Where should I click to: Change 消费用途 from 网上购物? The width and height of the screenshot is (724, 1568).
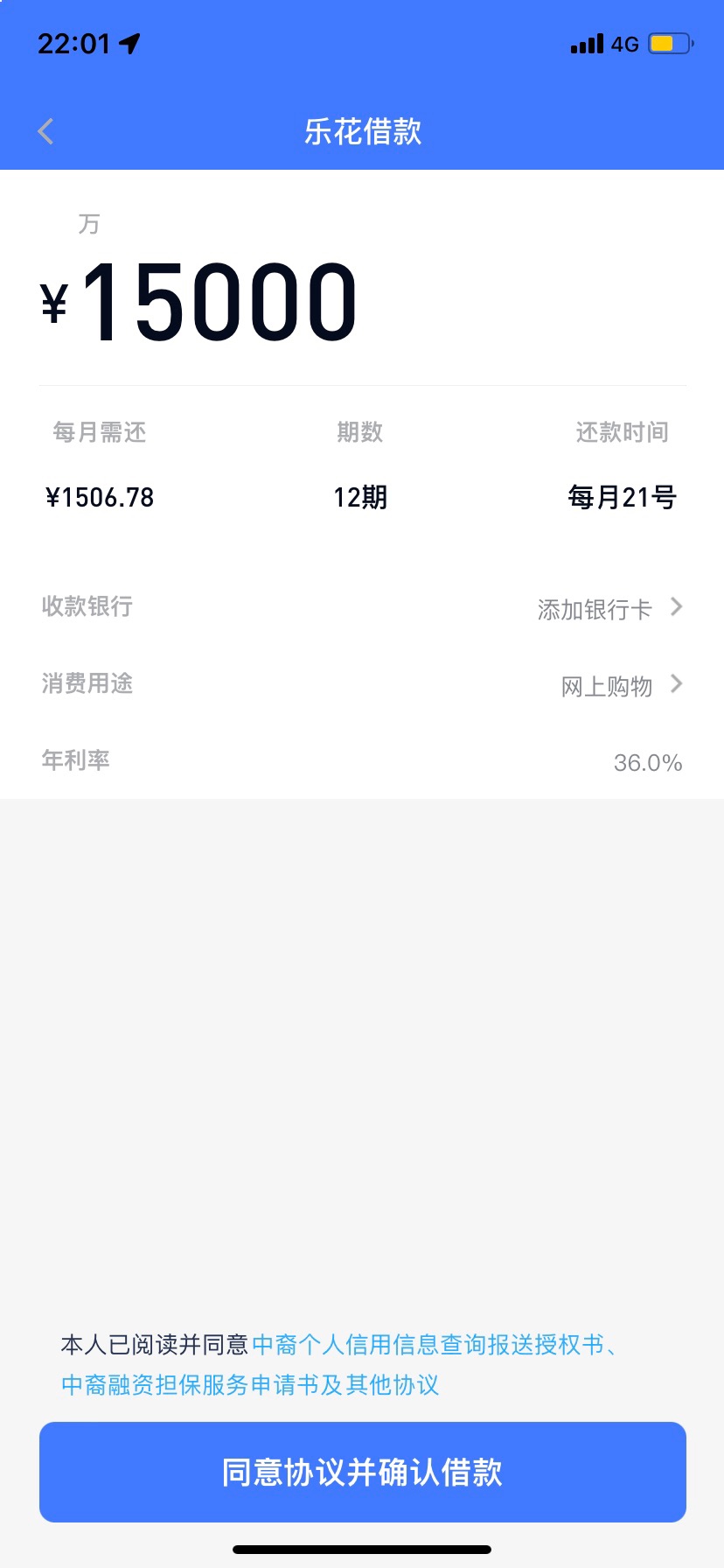[362, 684]
